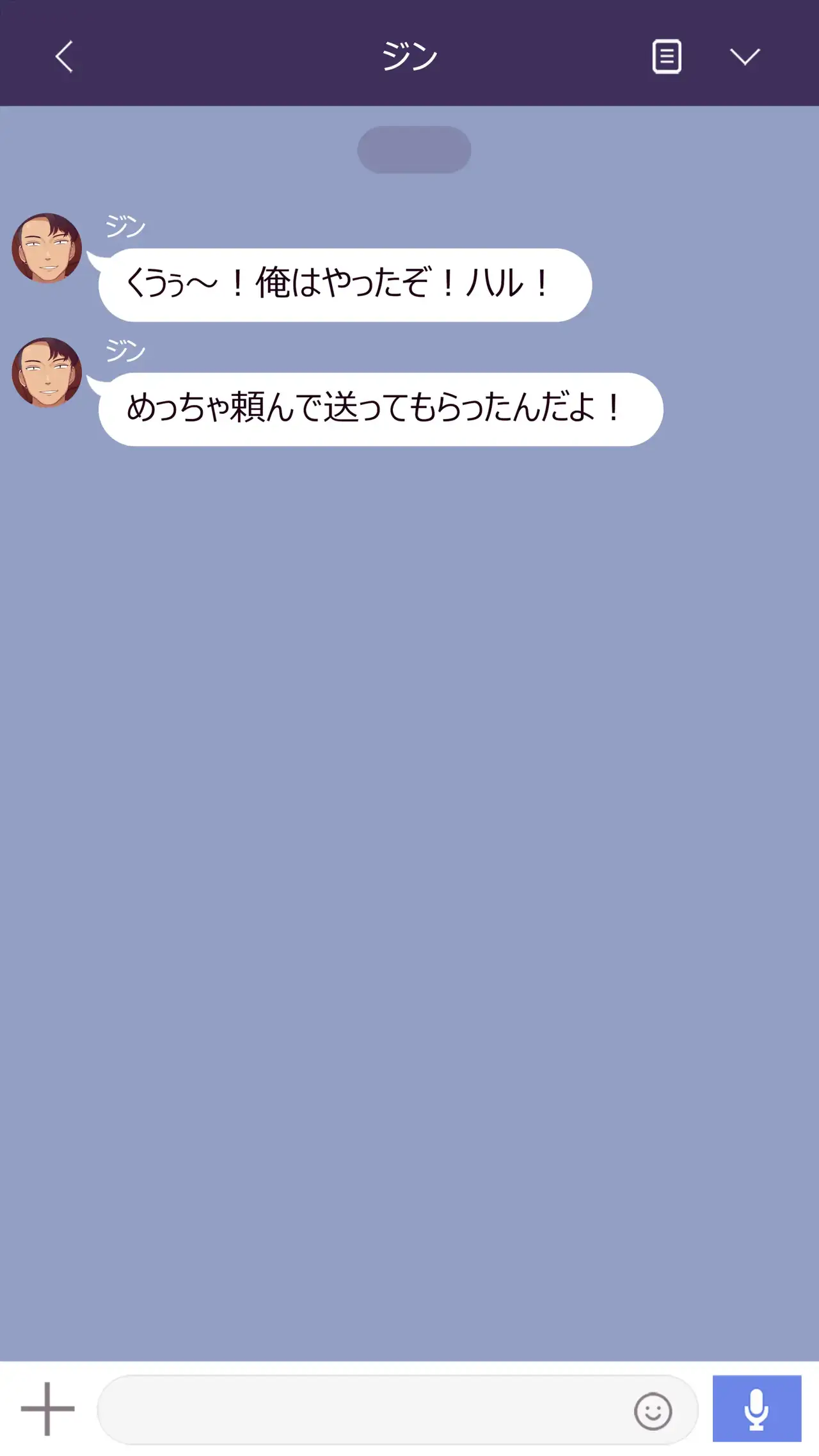Open ジン's avatar beside the くぅぅ〜 message
Image resolution: width=819 pixels, height=1456 pixels.
(x=47, y=248)
